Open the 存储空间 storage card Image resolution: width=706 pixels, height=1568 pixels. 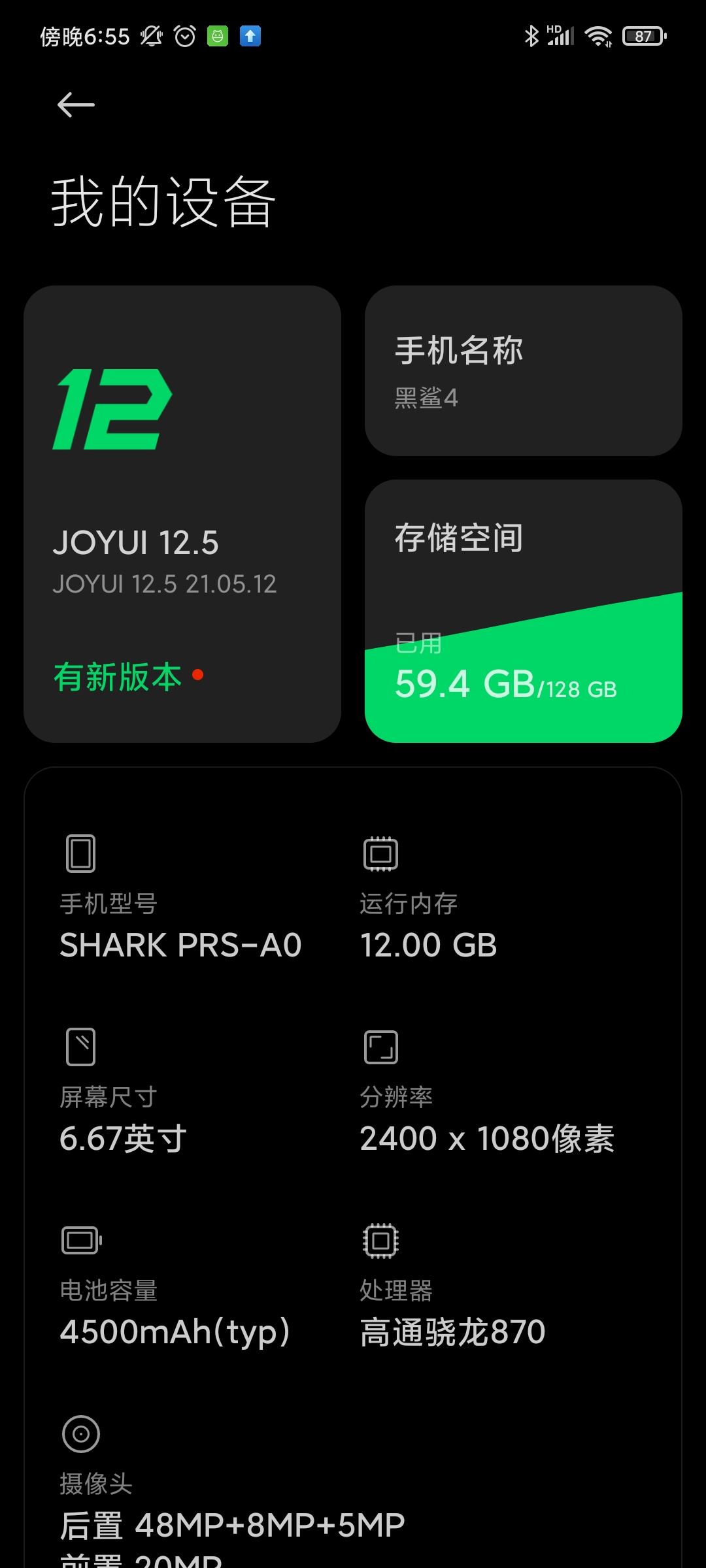coord(523,611)
